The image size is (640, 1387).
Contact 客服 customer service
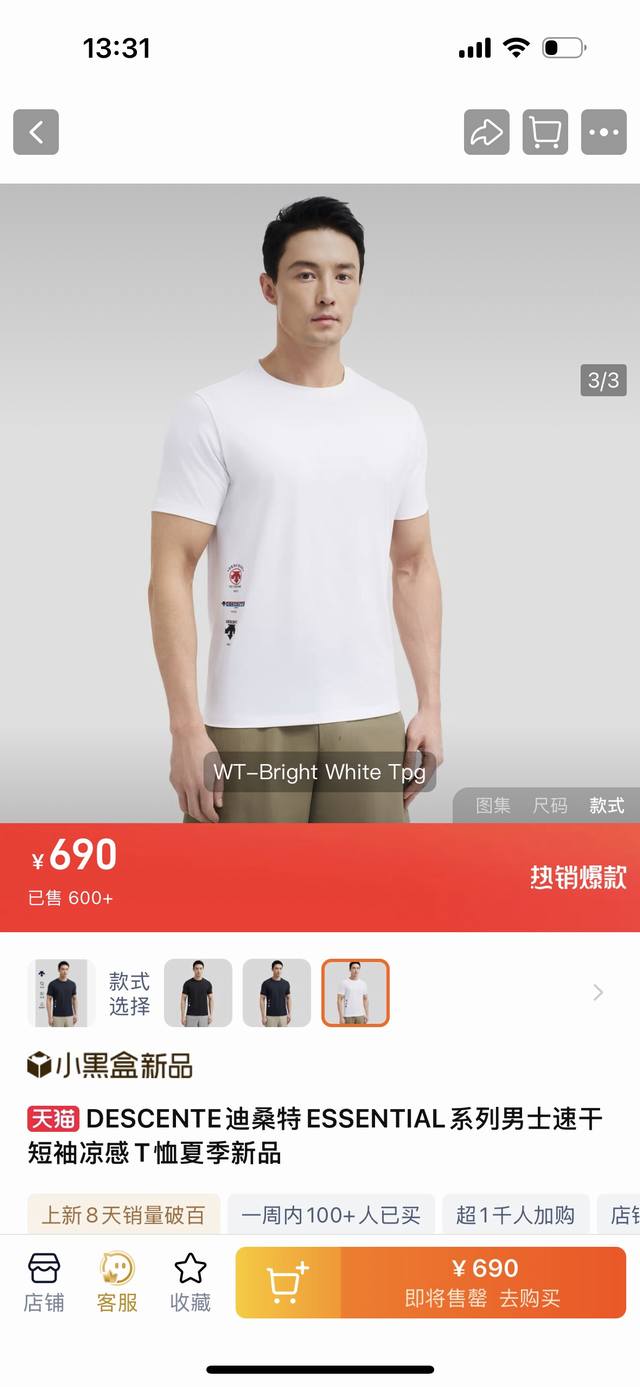click(x=117, y=1282)
